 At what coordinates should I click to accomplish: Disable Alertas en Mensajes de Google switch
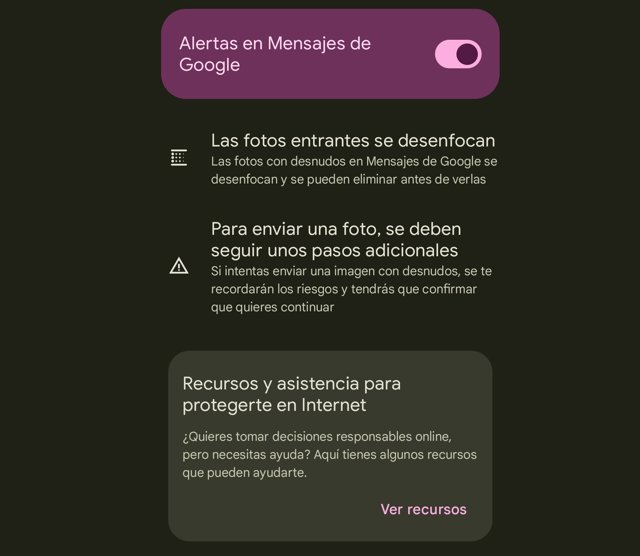[458, 54]
